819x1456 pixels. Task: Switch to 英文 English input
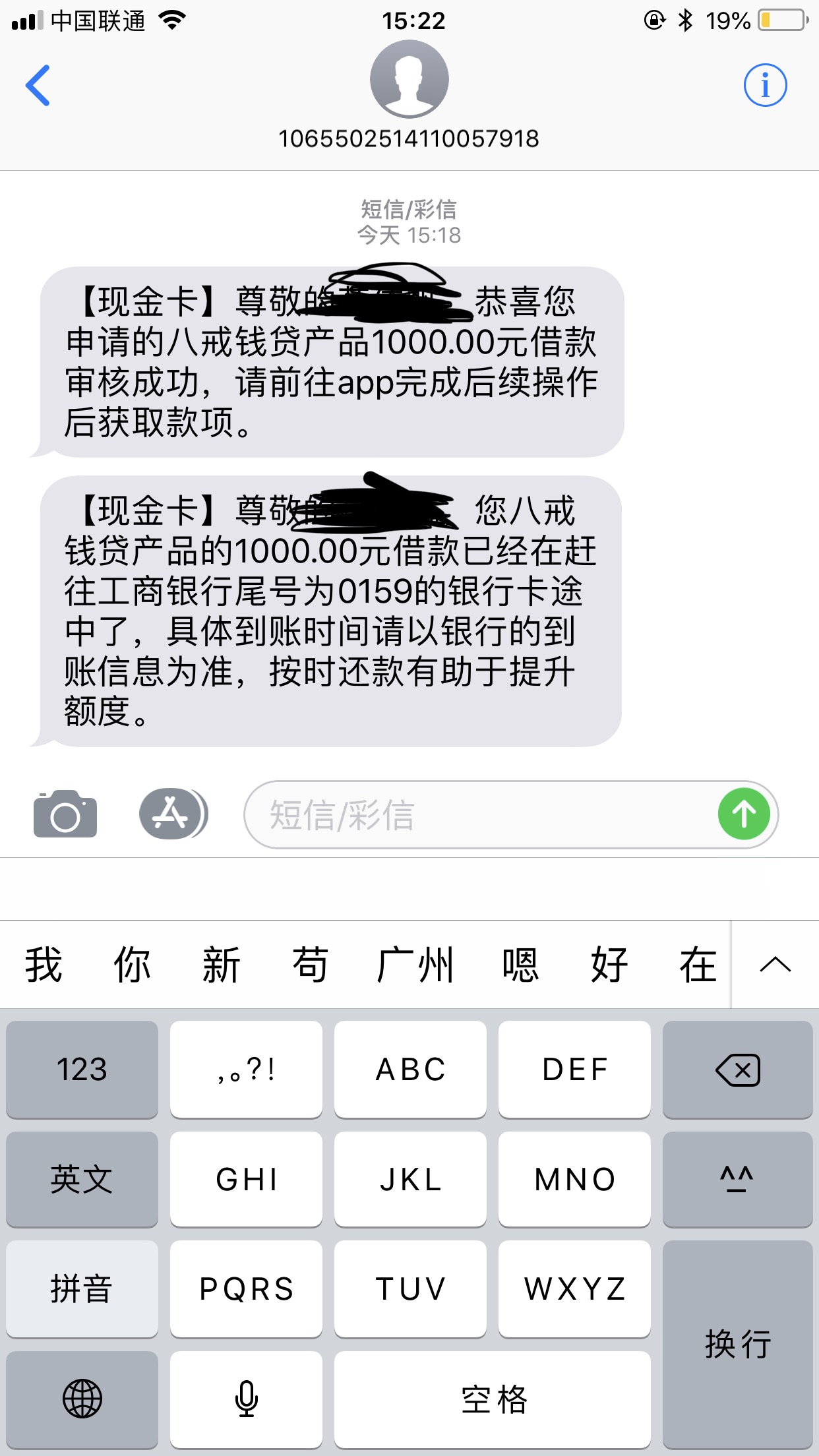click(82, 1179)
